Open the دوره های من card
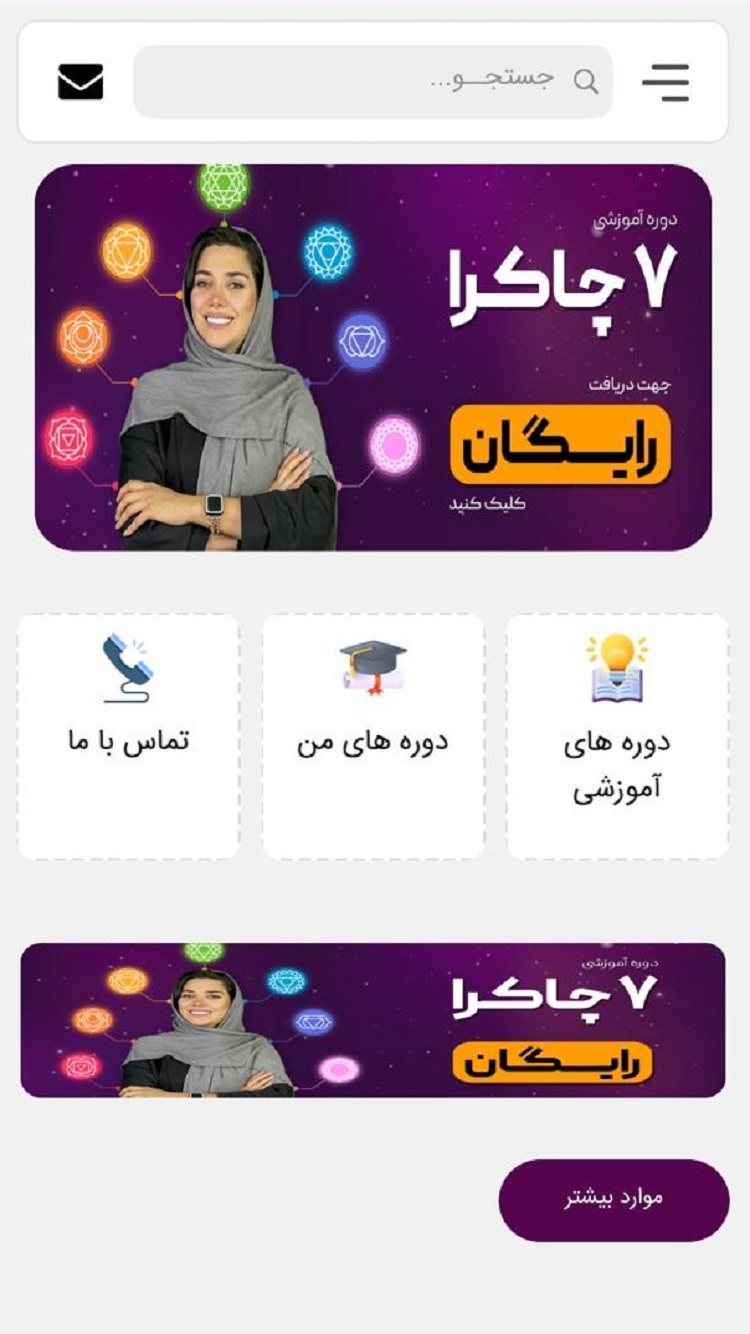This screenshot has width=750, height=1334. tap(373, 736)
